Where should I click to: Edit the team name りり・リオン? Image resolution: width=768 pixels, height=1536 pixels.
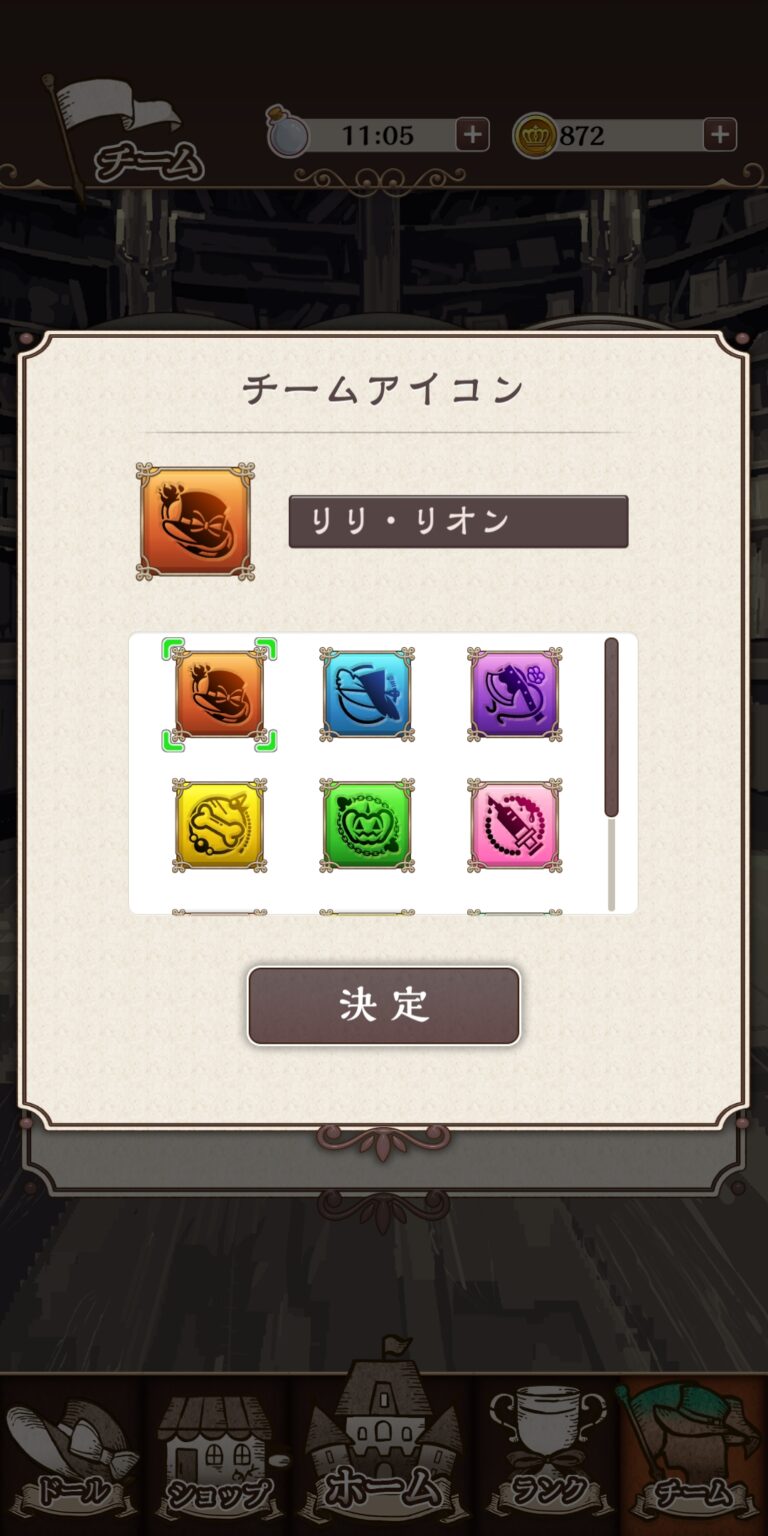458,522
